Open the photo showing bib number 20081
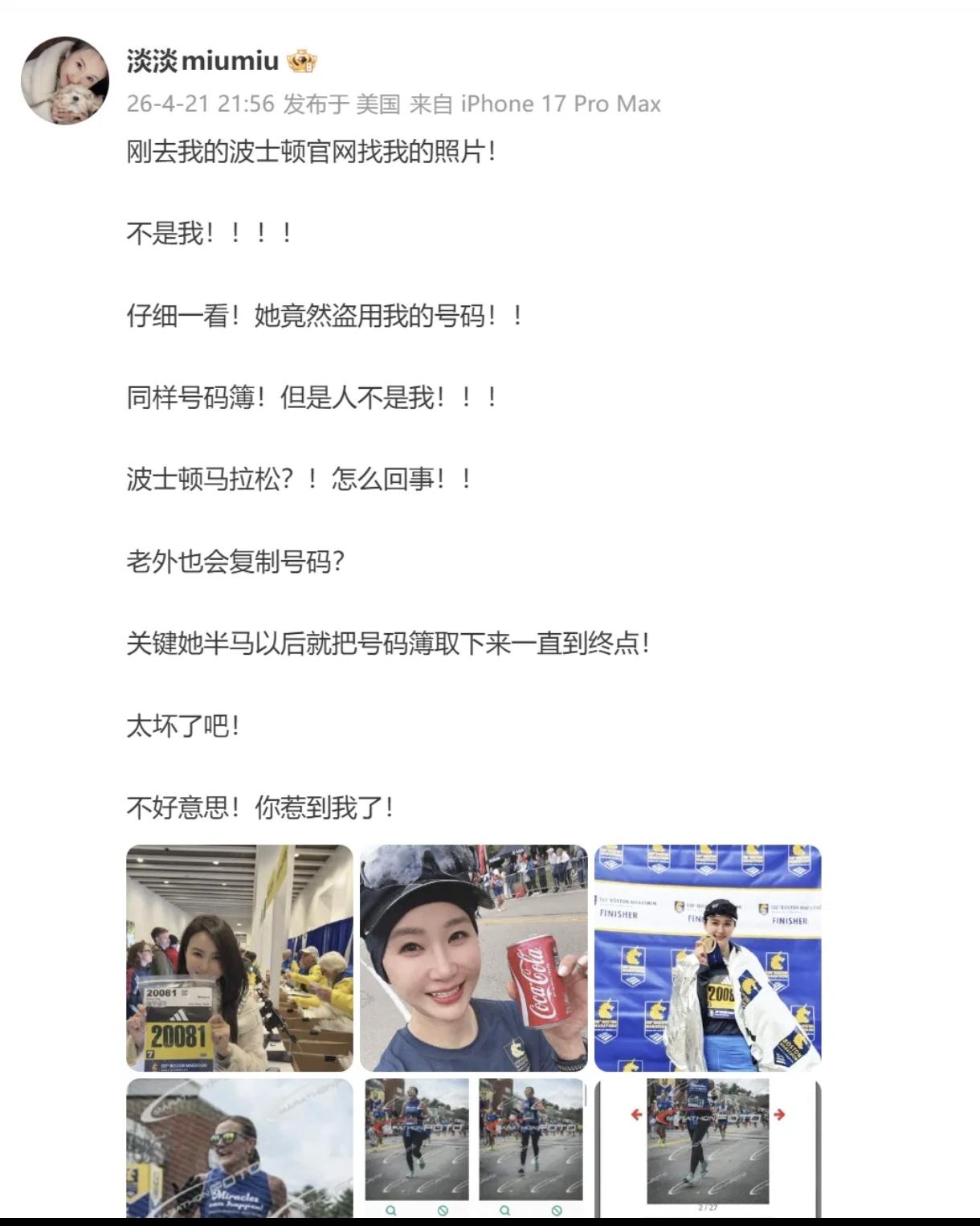Viewport: 980px width, 1226px height. 237,956
